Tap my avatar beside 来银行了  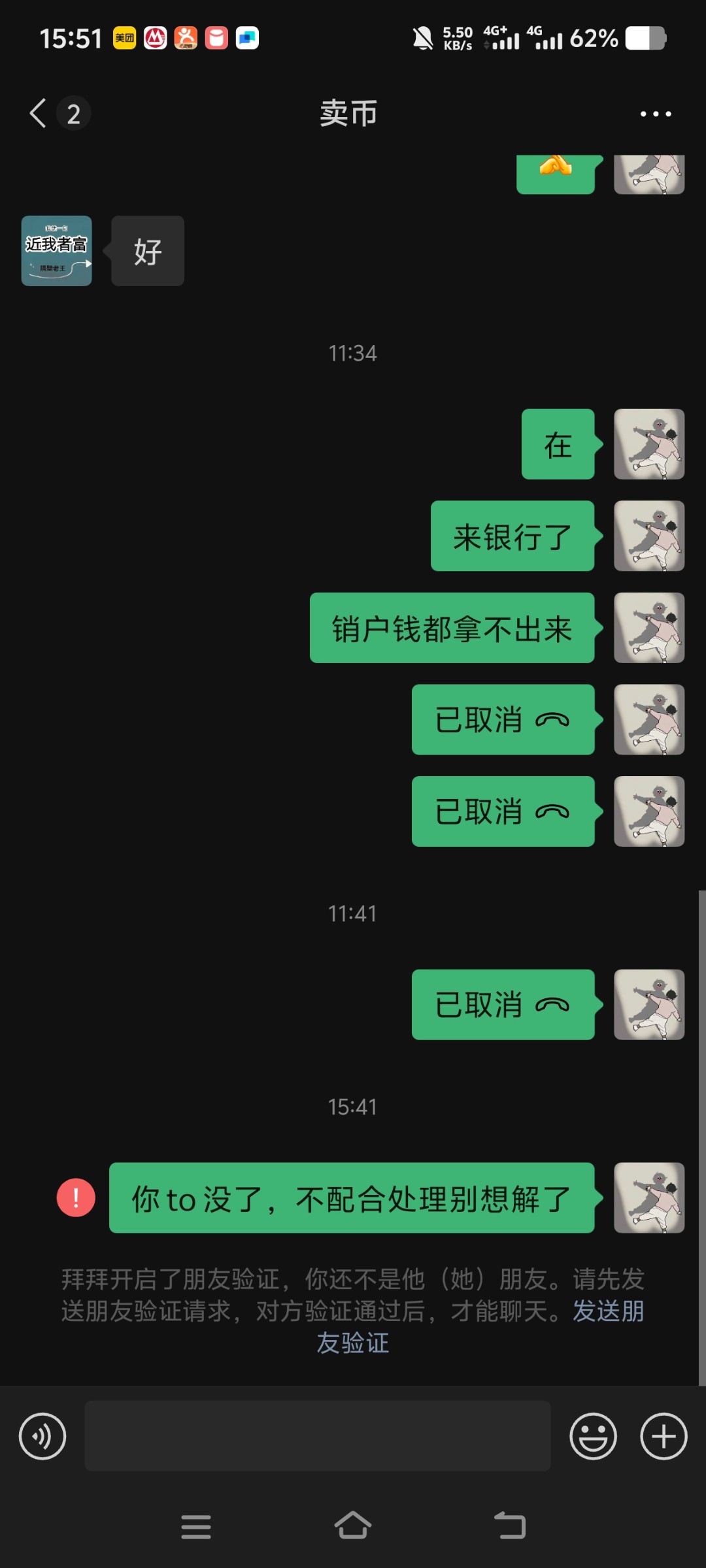click(x=648, y=536)
